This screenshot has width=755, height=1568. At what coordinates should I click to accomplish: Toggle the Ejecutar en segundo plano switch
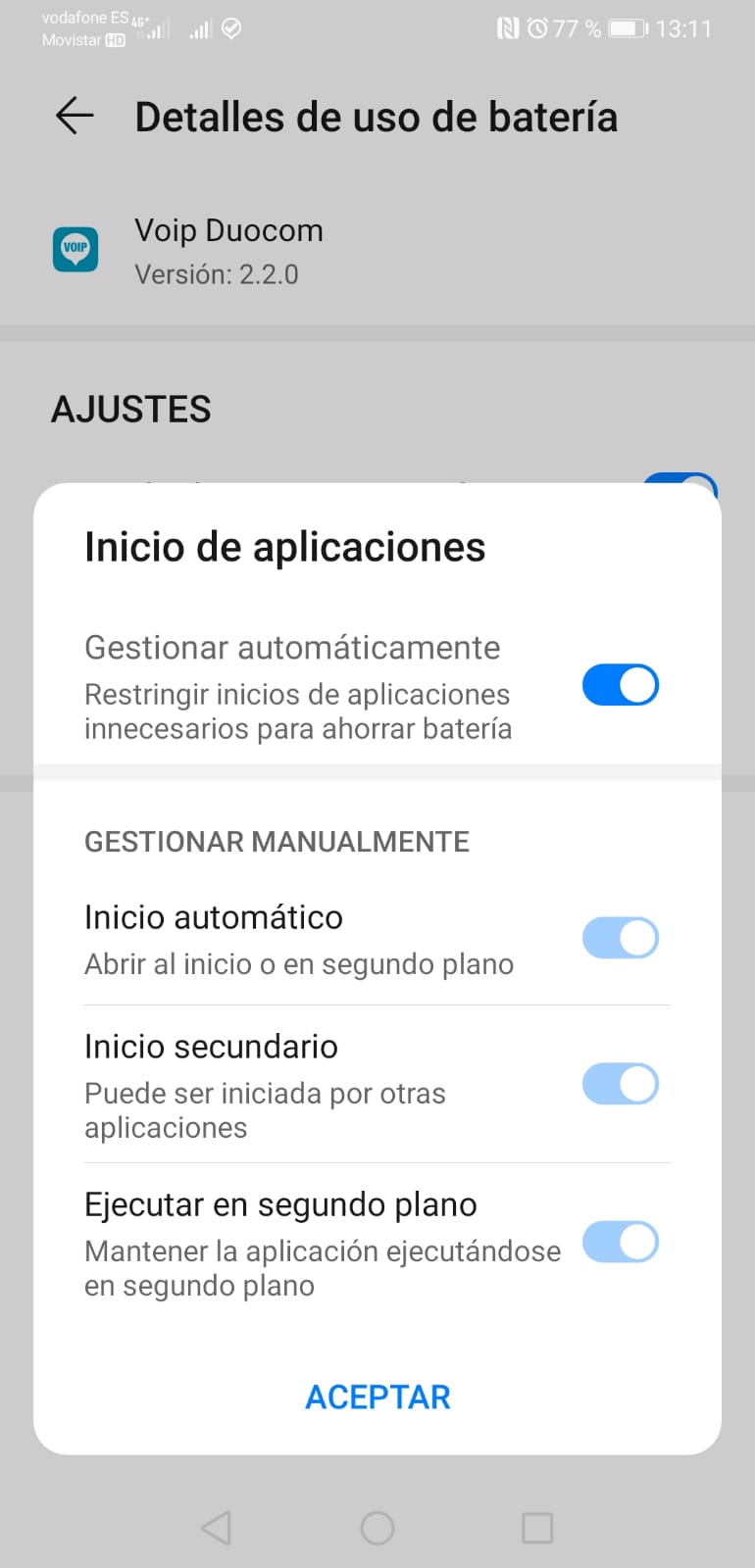tap(620, 1242)
